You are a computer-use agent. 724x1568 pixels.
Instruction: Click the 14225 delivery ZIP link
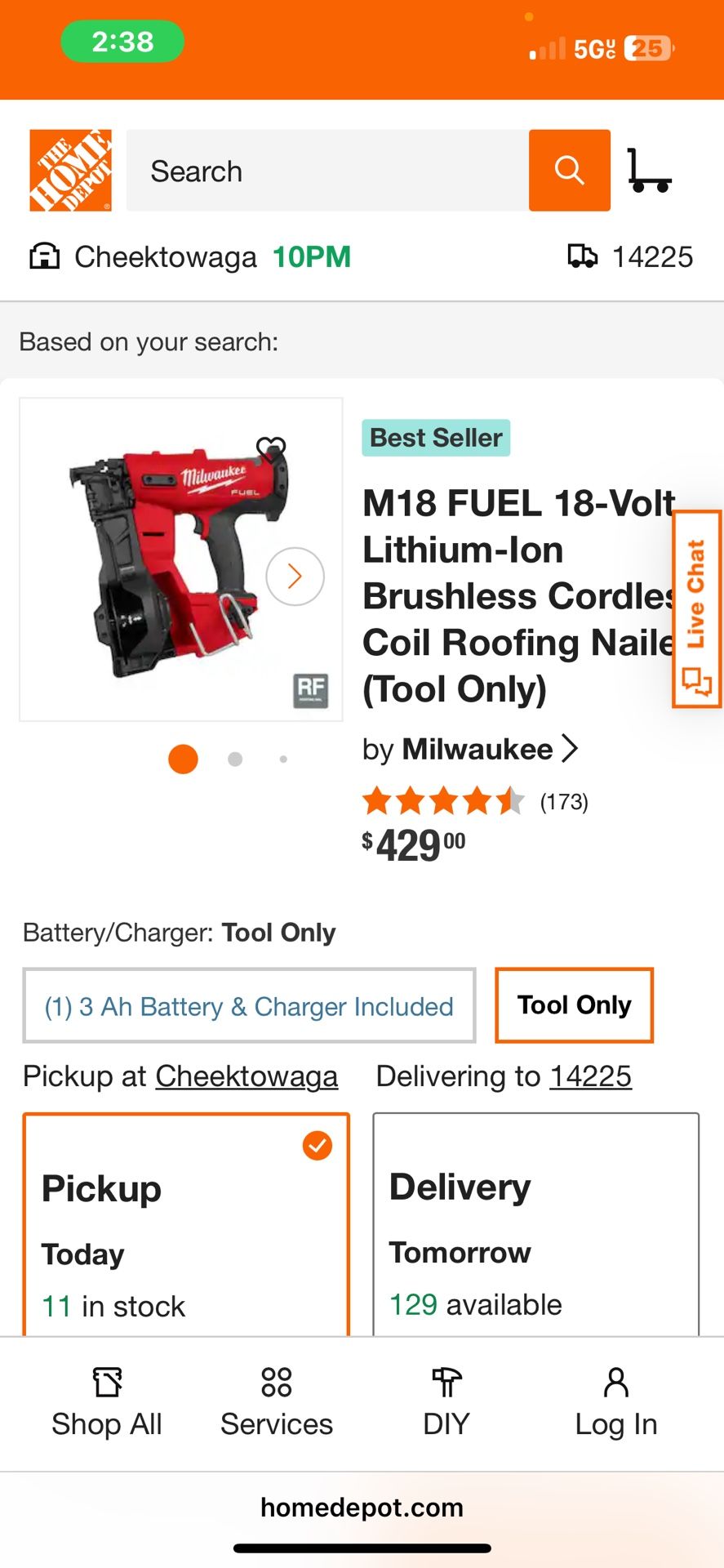point(591,1076)
